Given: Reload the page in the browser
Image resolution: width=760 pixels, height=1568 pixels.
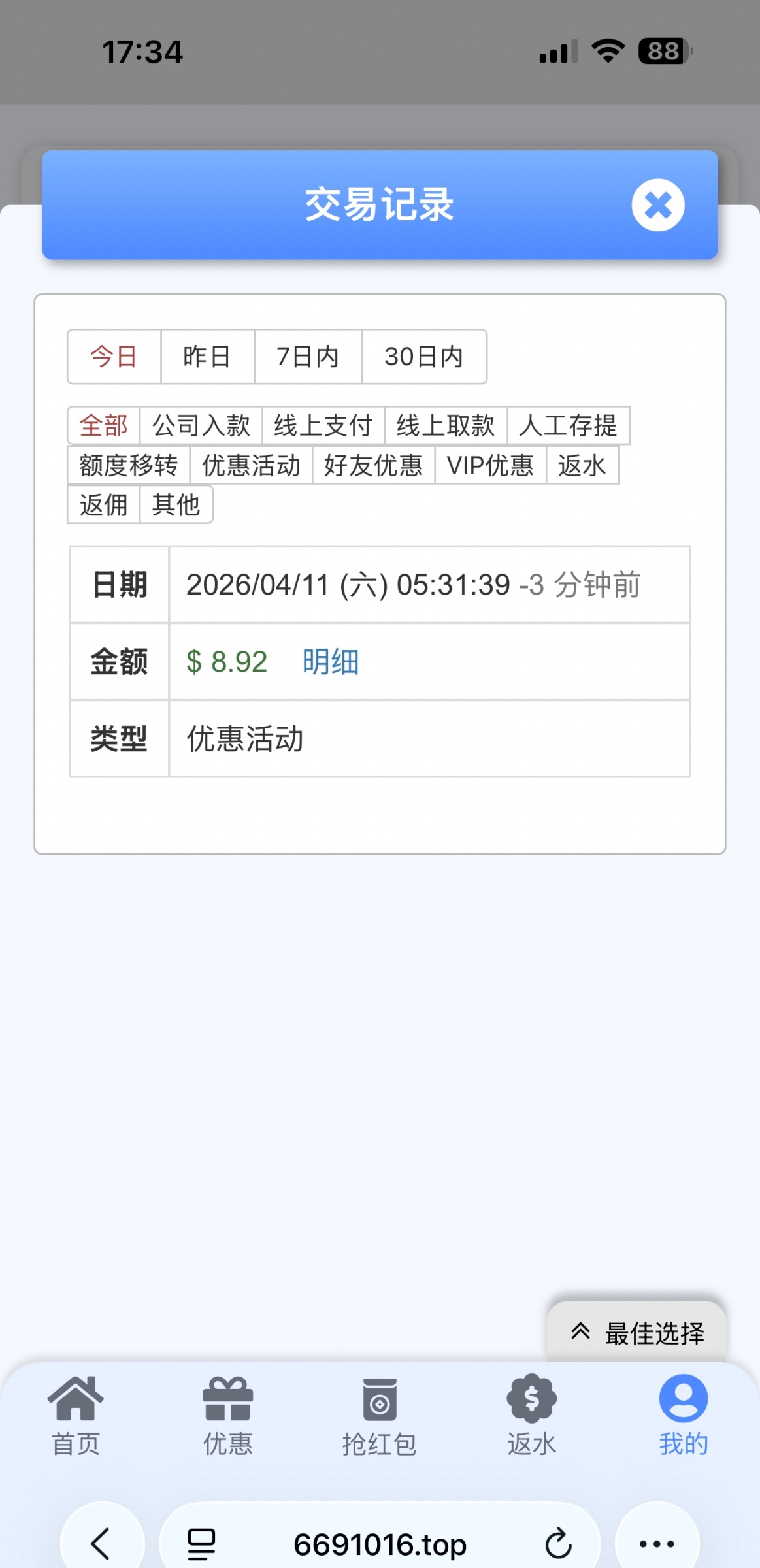Looking at the screenshot, I should coord(558,1544).
